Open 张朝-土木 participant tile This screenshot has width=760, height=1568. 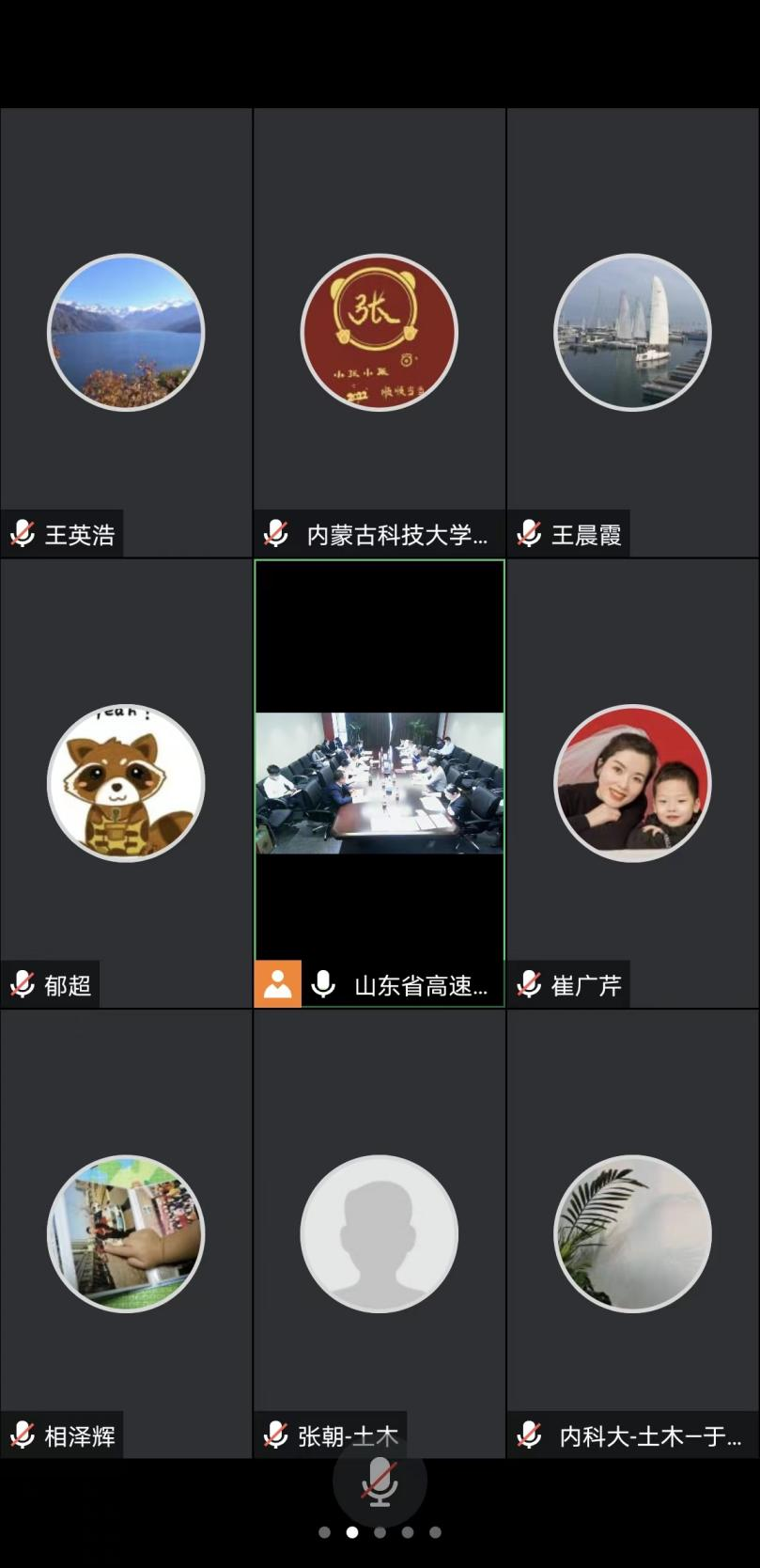(x=380, y=1233)
